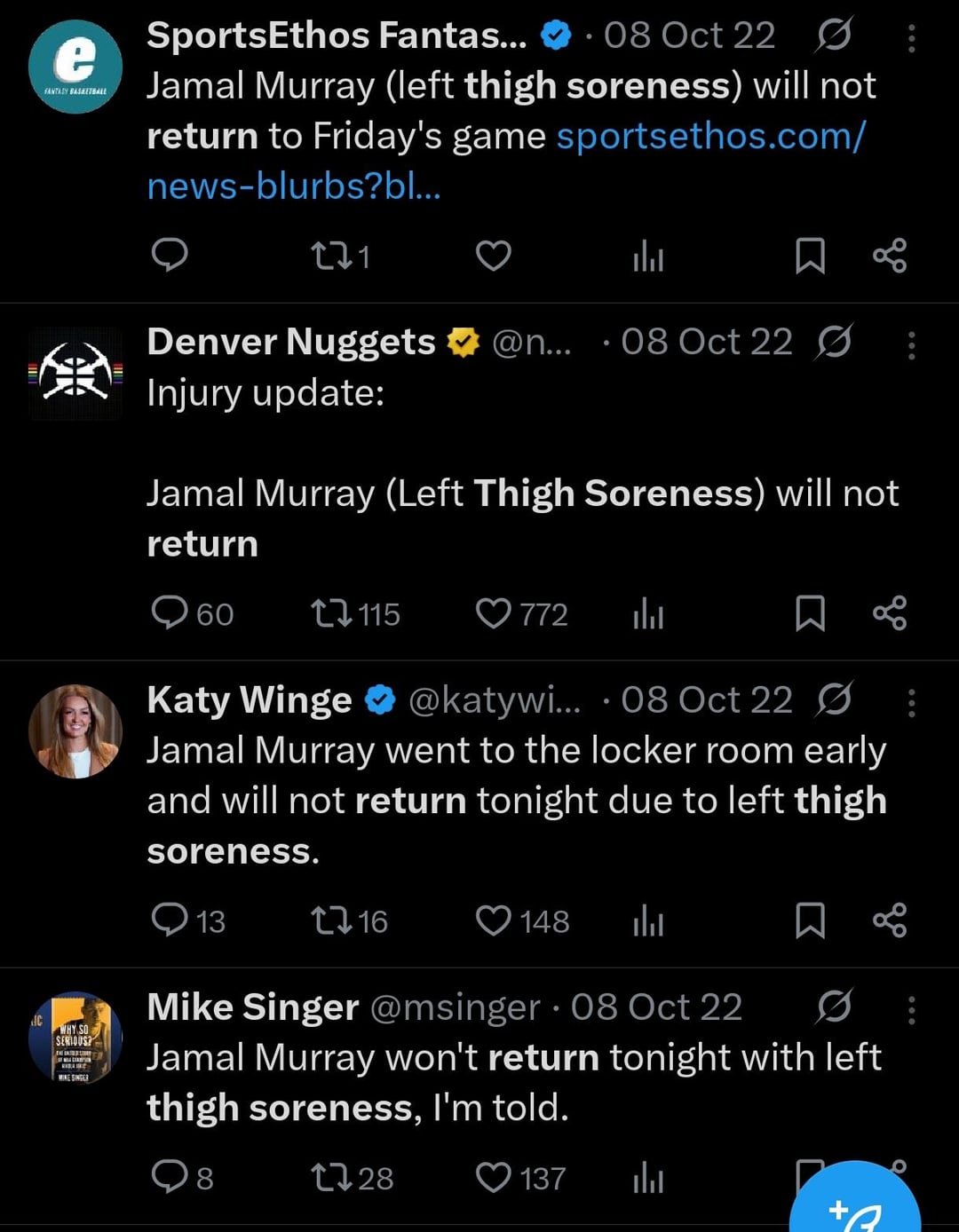The width and height of the screenshot is (959, 1232).
Task: Open overflow menu on Mike Singer's tweet
Action: tap(911, 1009)
